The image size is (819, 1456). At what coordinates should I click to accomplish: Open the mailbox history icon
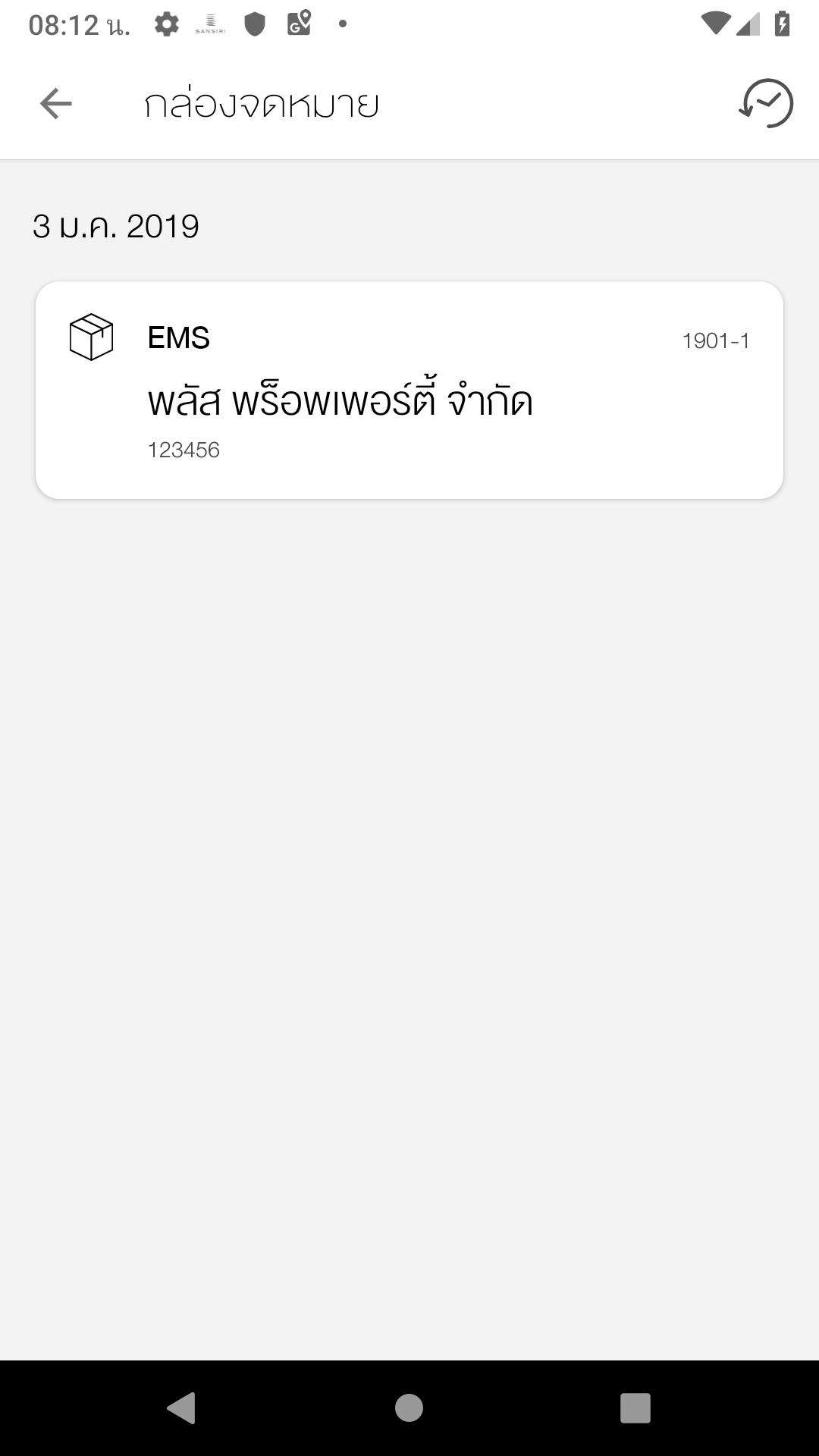click(x=766, y=103)
